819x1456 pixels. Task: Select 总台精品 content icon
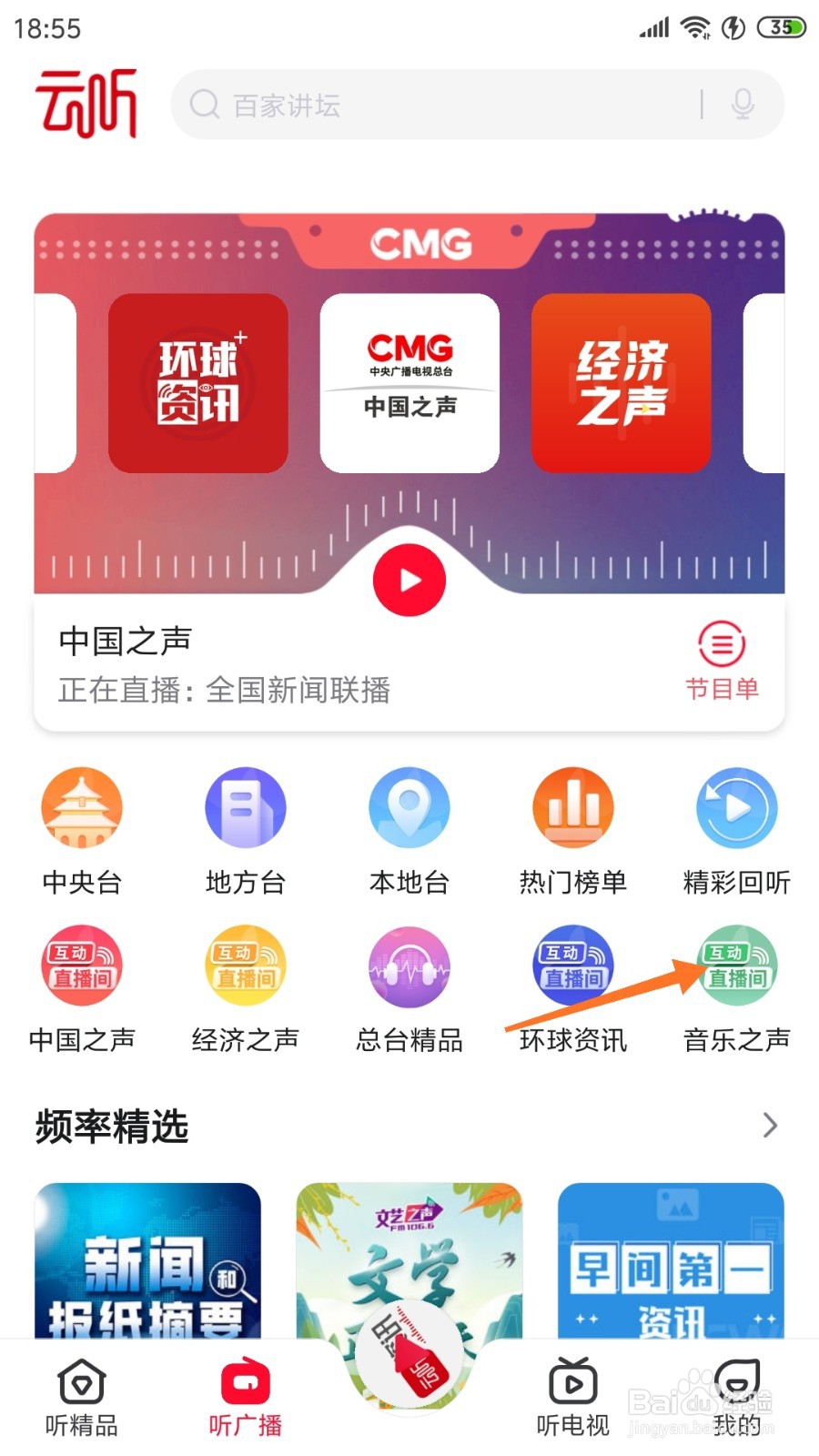click(409, 966)
